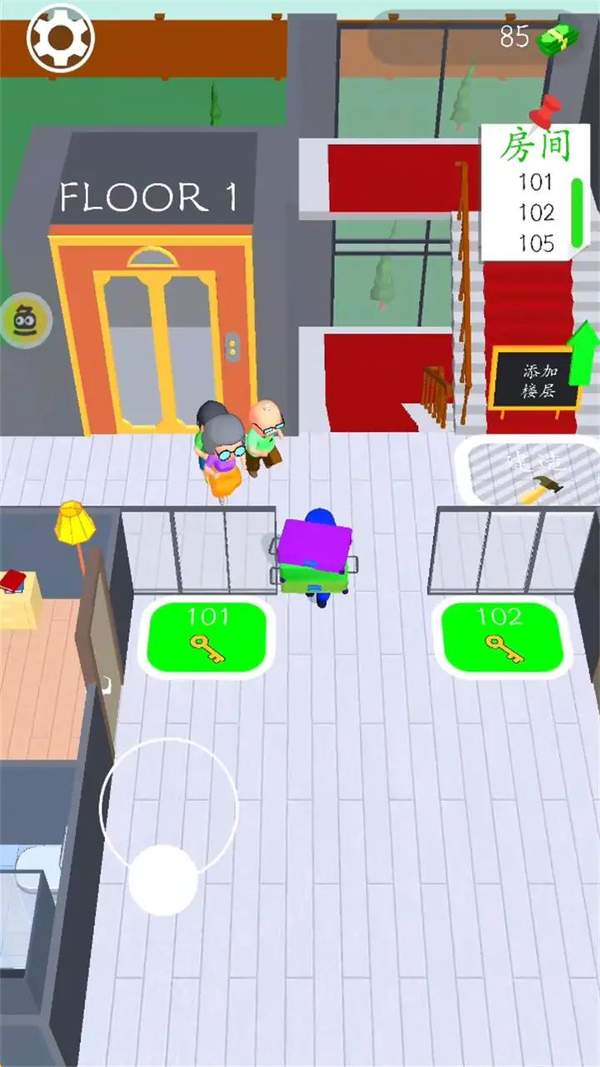Tap the 添加楼层 add floor board
600x1067 pixels.
[x=536, y=378]
